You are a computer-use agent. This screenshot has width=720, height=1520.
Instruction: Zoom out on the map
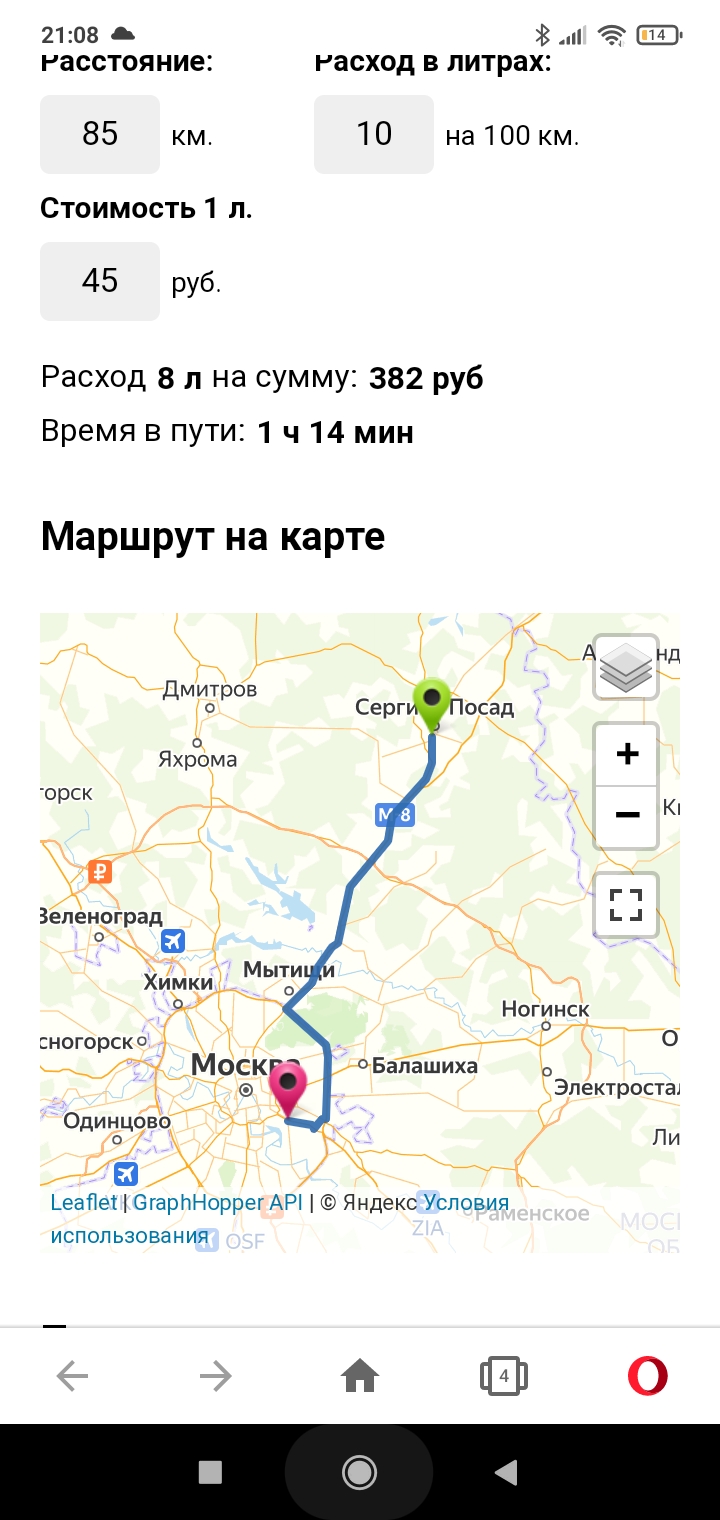[x=627, y=816]
